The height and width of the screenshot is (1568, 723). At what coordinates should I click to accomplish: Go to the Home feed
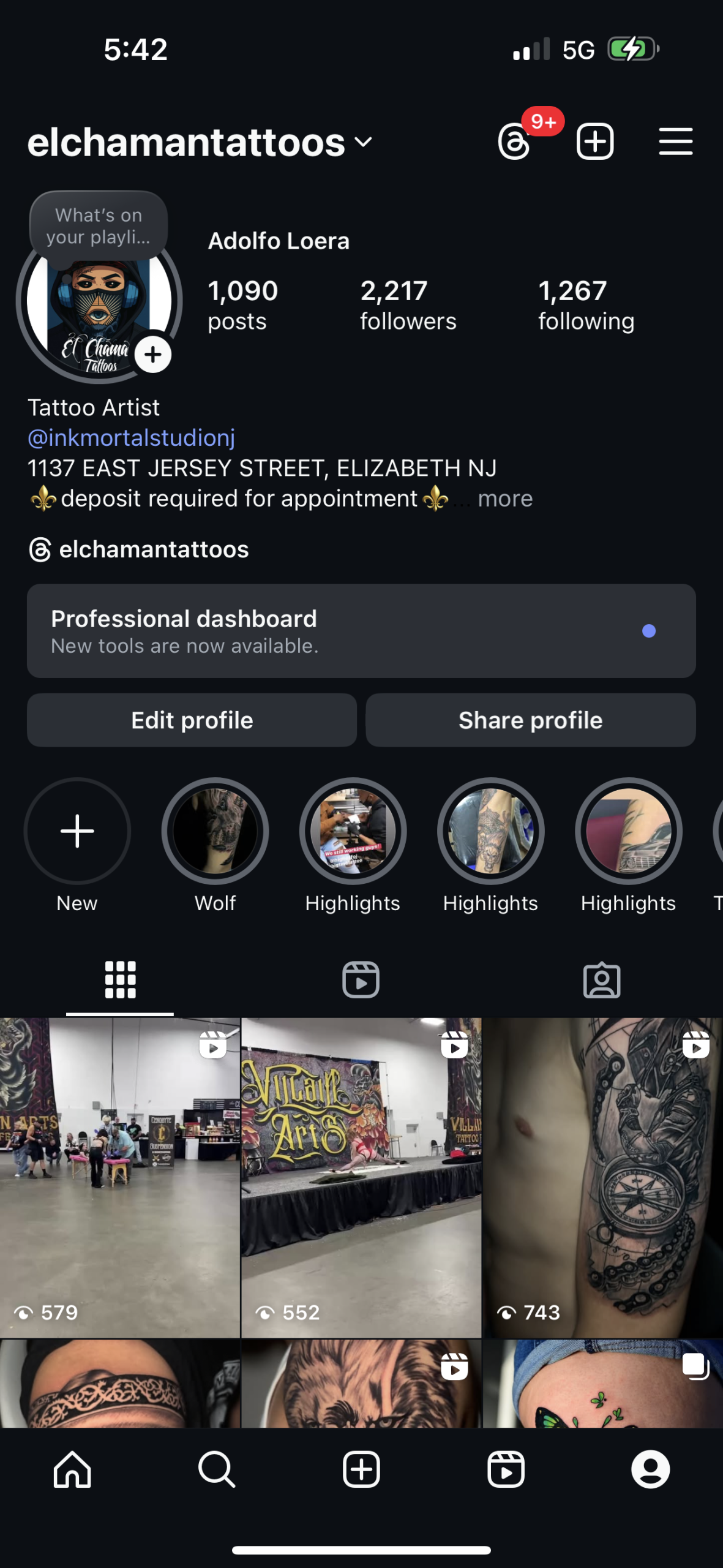[x=72, y=1469]
